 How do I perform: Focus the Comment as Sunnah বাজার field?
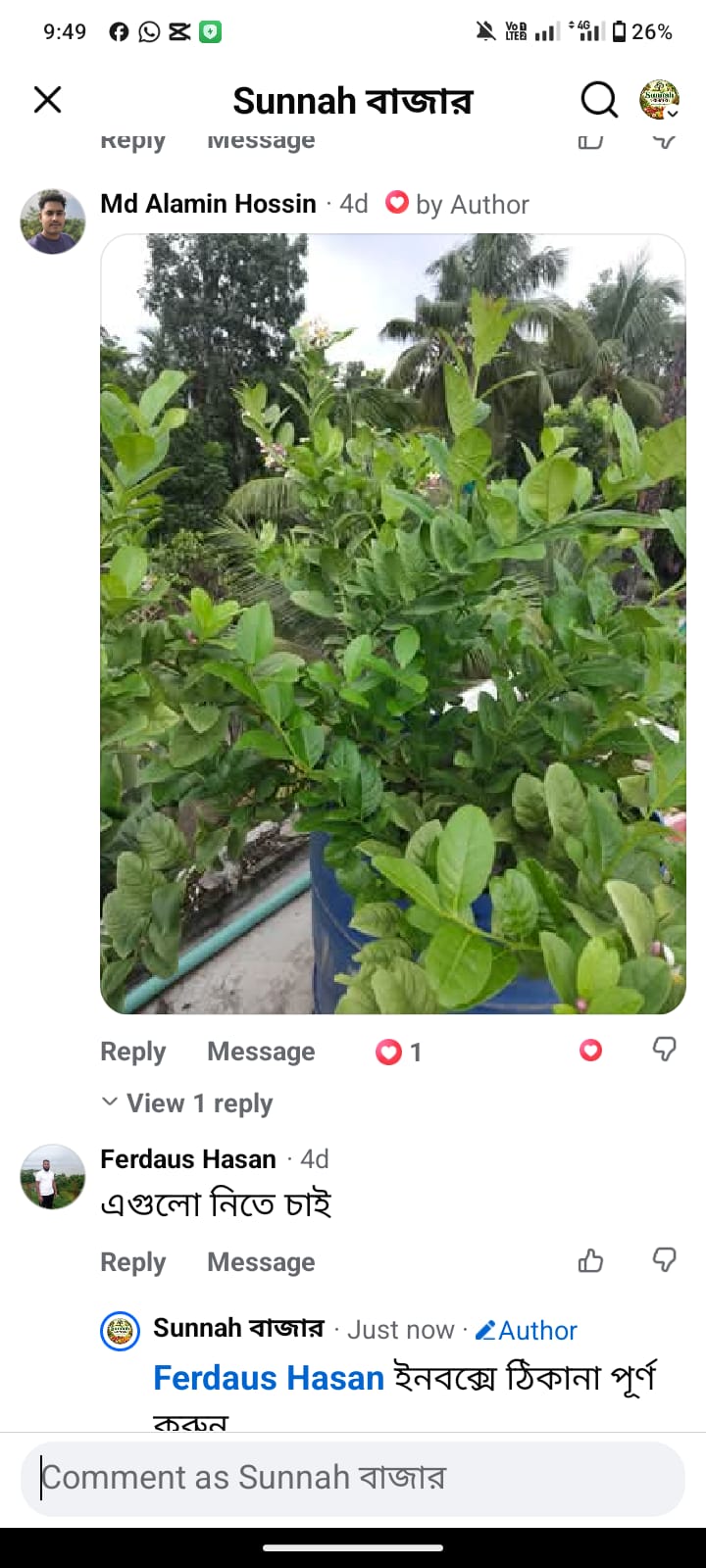point(353,1478)
